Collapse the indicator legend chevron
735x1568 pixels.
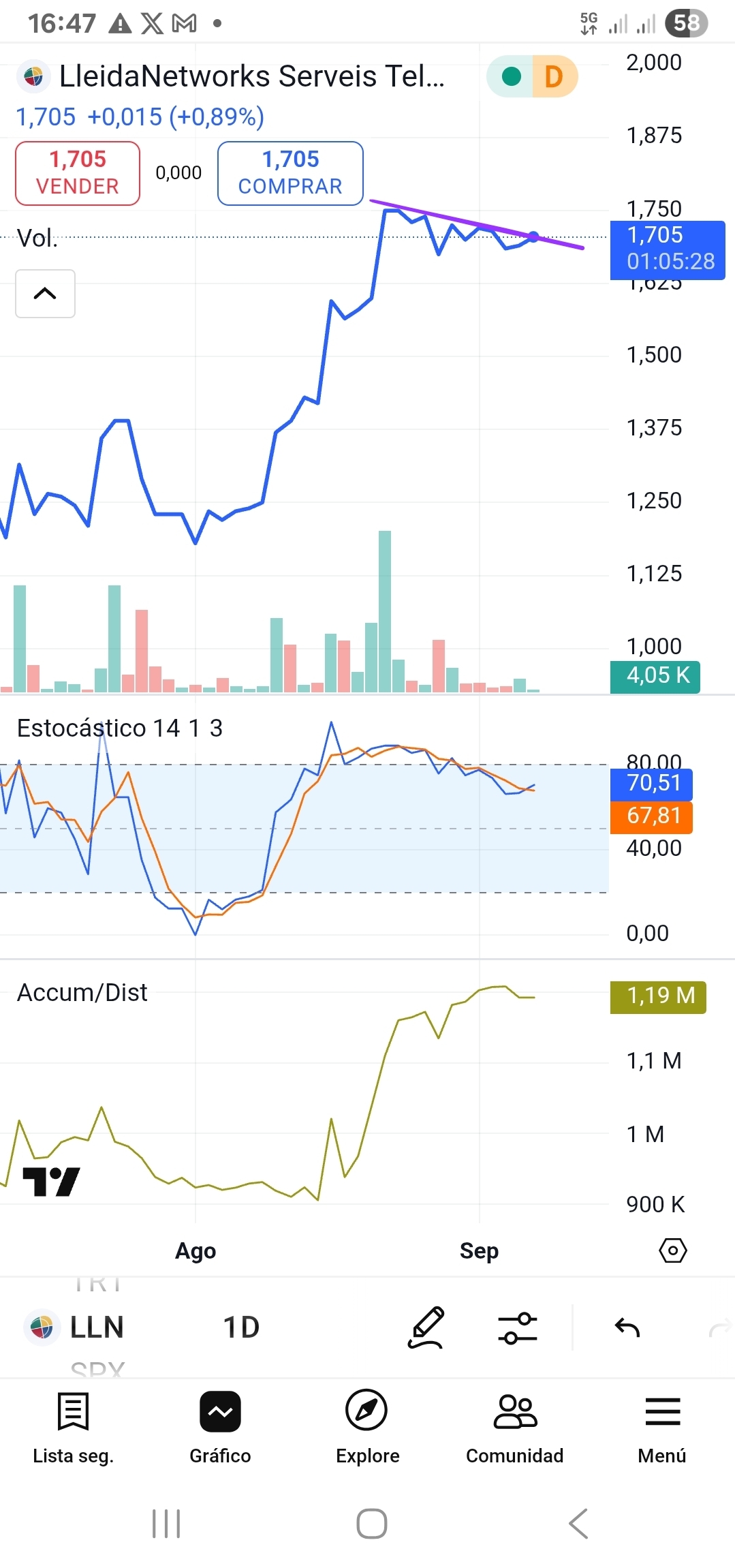[45, 294]
